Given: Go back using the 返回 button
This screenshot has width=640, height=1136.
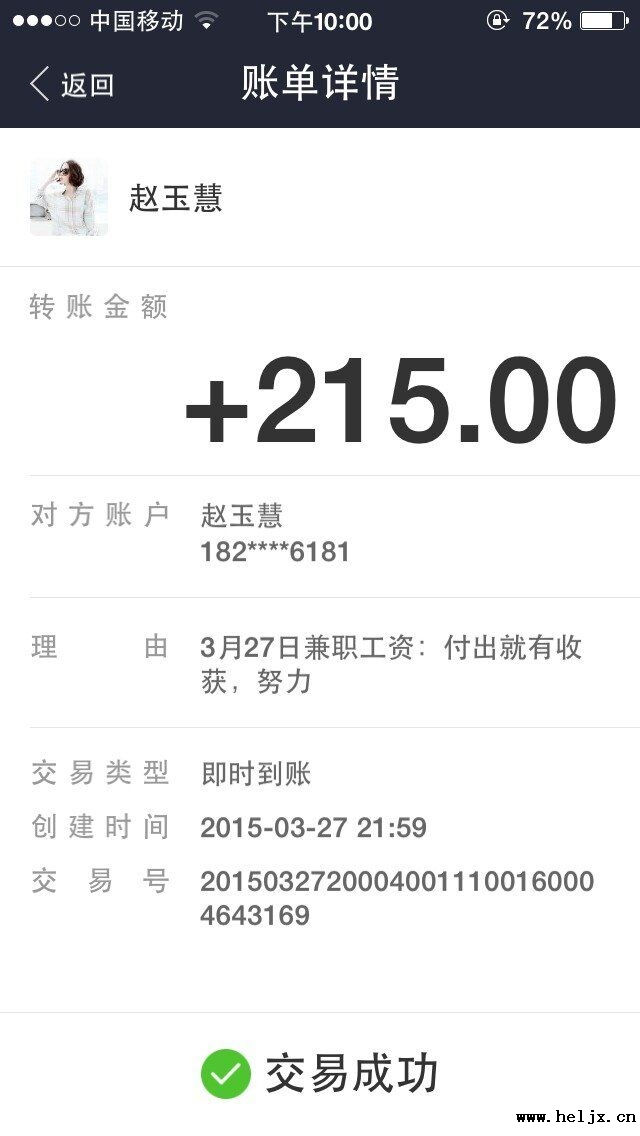Looking at the screenshot, I should point(72,84).
